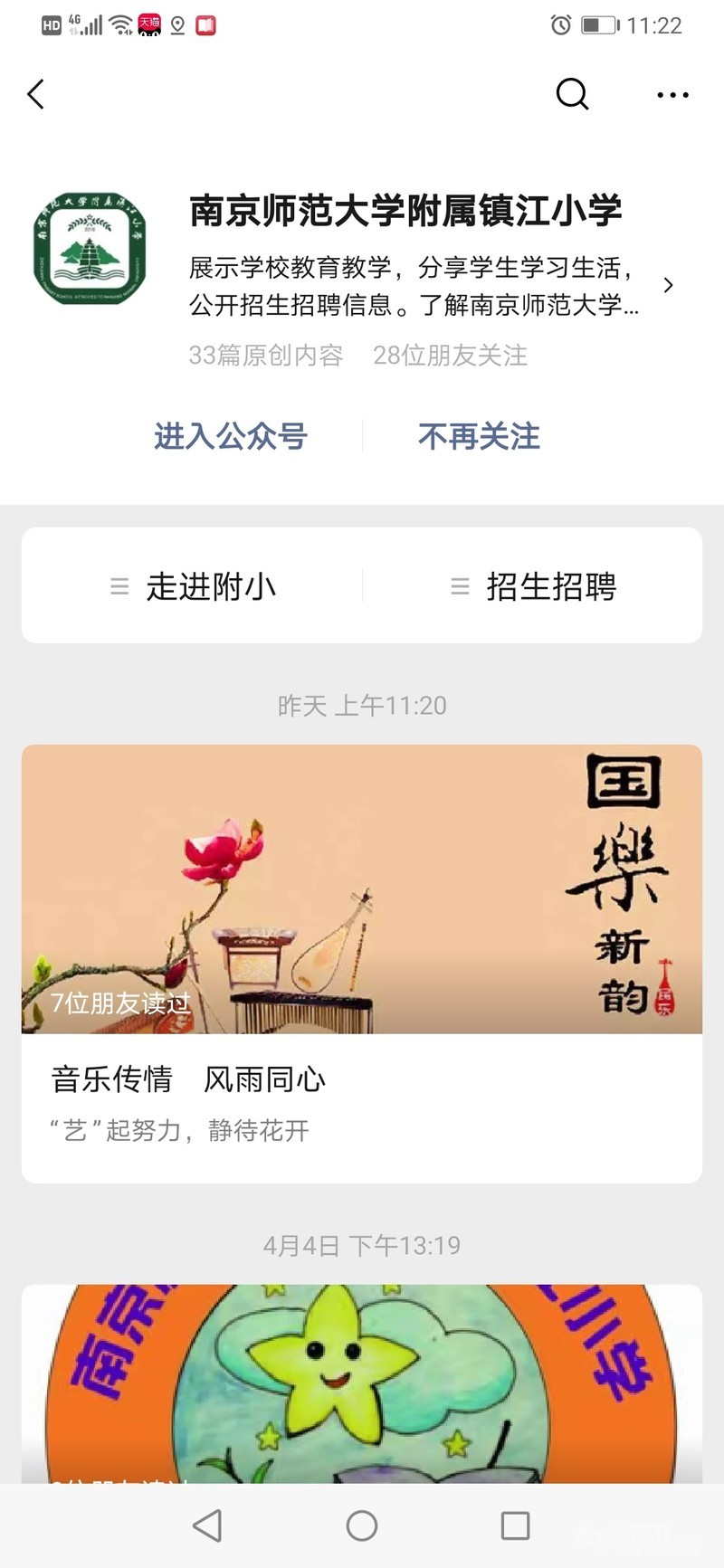The height and width of the screenshot is (1568, 724).
Task: Expand the account description details chevron
Action: 668,286
